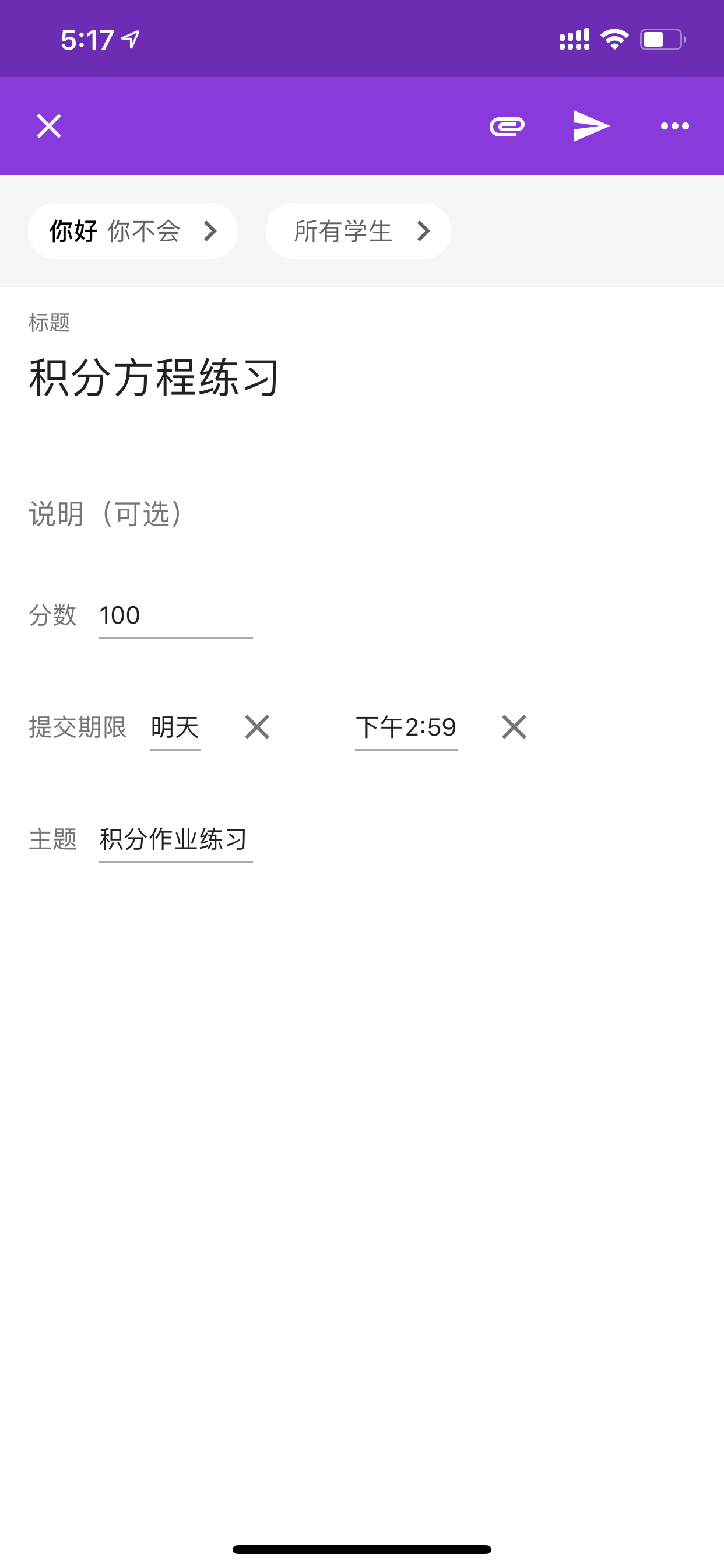
Task: Open the 你好 class selector chip
Action: (x=133, y=230)
